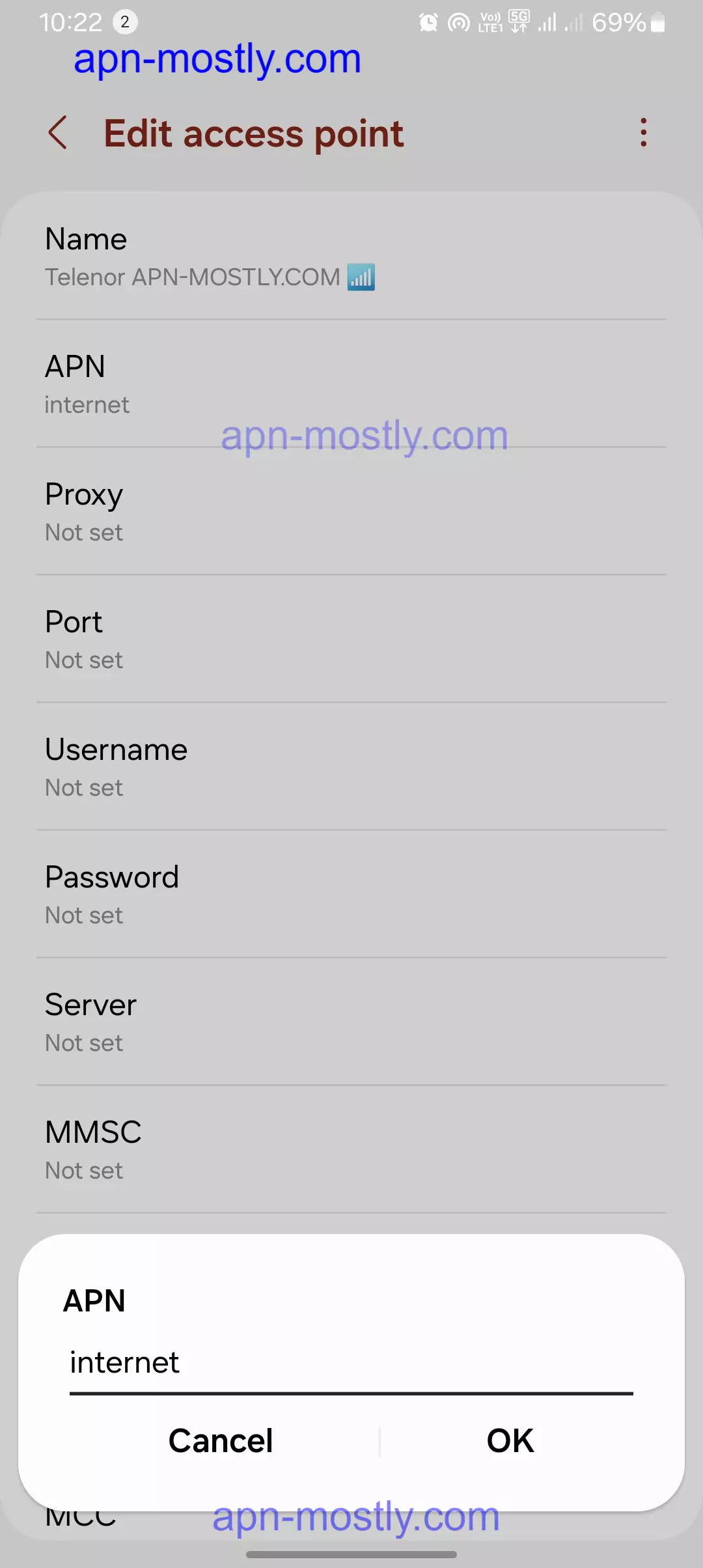Image resolution: width=703 pixels, height=1568 pixels.
Task: Set the Password field
Action: pyautogui.click(x=351, y=895)
